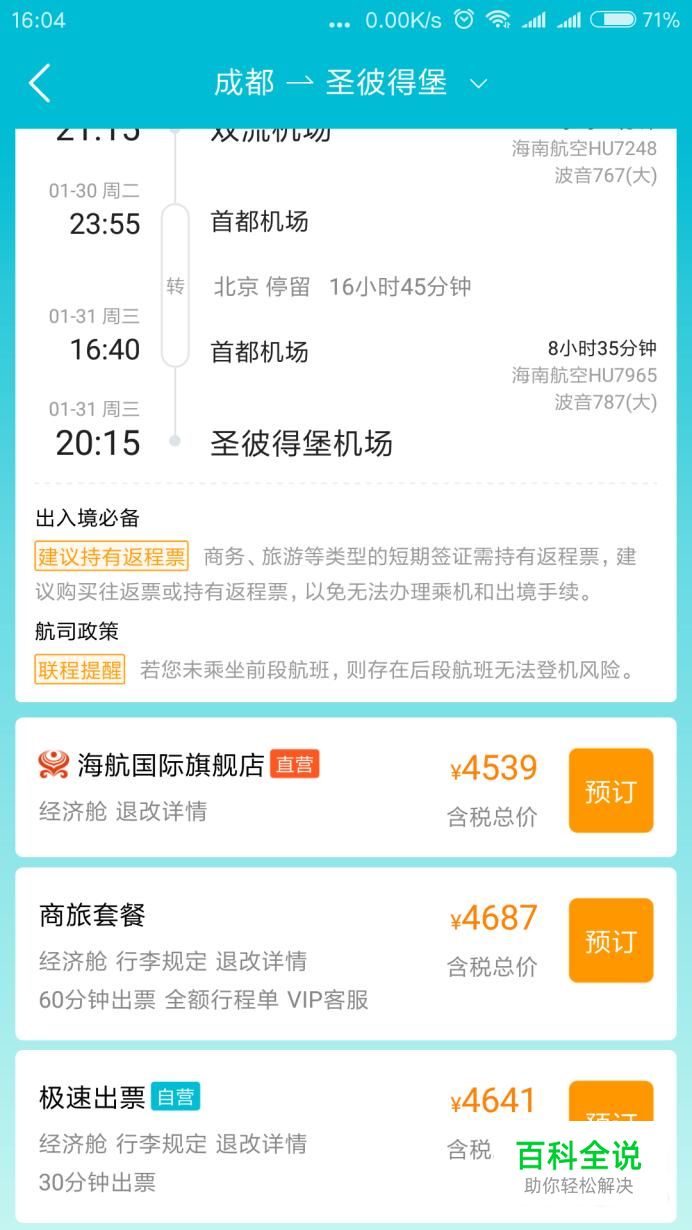The width and height of the screenshot is (692, 1230).
Task: Open 行李规定 for 极速出票
Action: point(161,1143)
